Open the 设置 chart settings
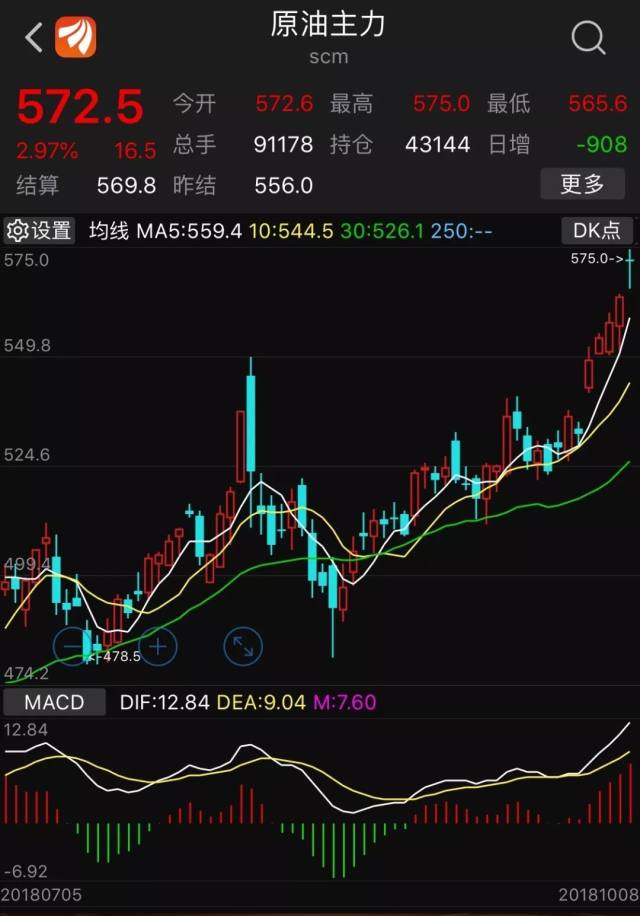The width and height of the screenshot is (640, 916). coord(40,231)
